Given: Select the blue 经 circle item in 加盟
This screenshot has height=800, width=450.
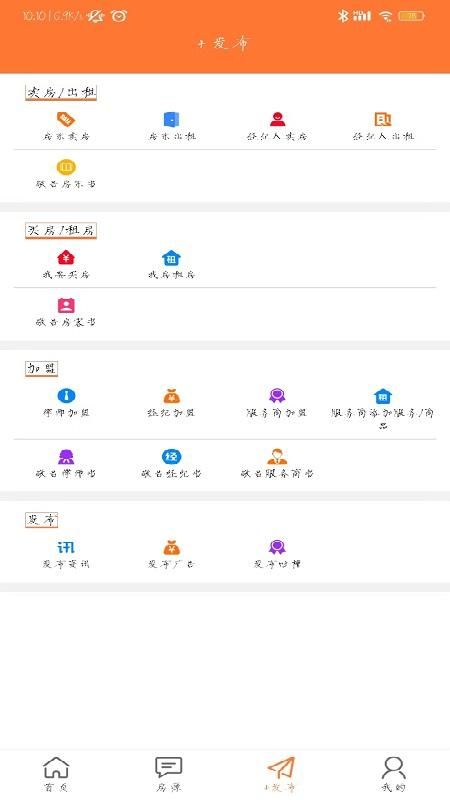Looking at the screenshot, I should coord(171,463).
